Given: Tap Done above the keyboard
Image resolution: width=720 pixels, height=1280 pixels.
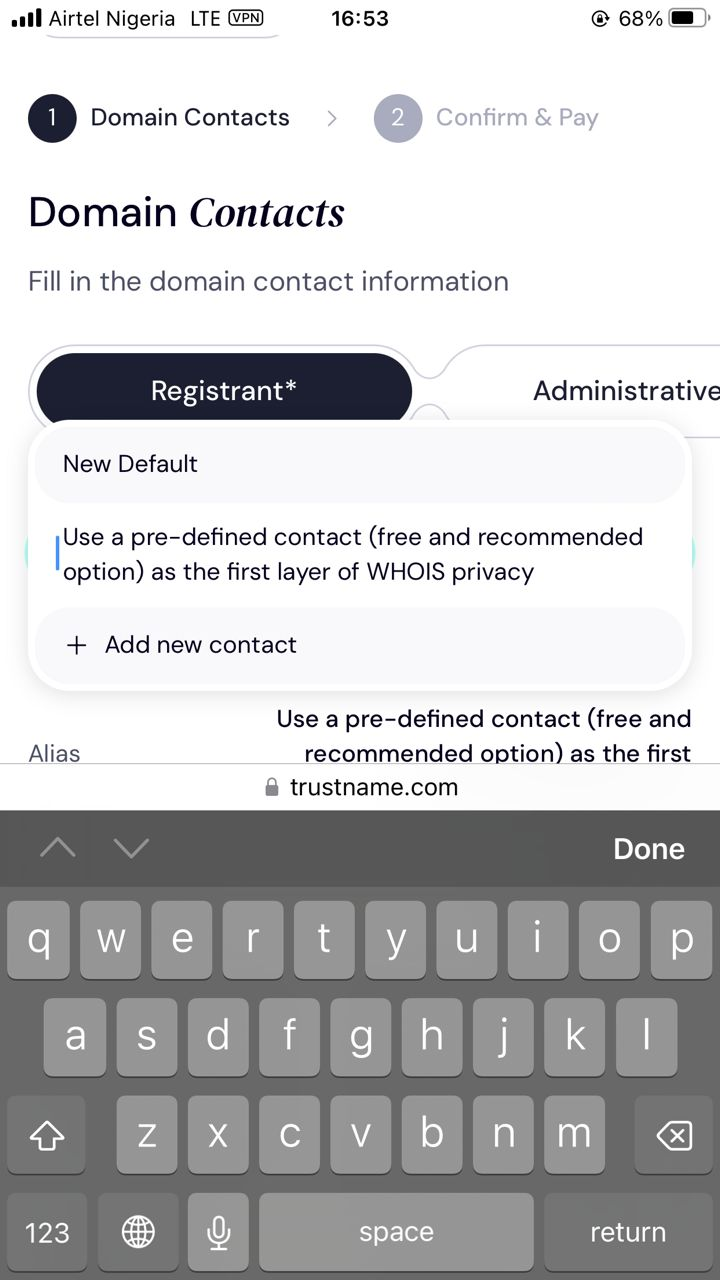Looking at the screenshot, I should coord(648,849).
